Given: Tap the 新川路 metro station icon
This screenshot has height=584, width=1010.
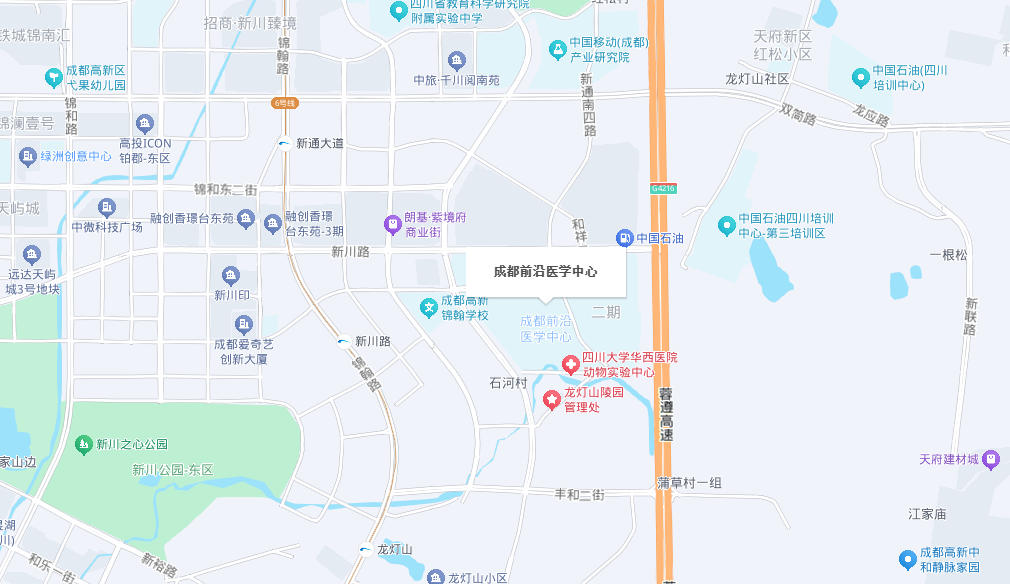Looking at the screenshot, I should (343, 341).
